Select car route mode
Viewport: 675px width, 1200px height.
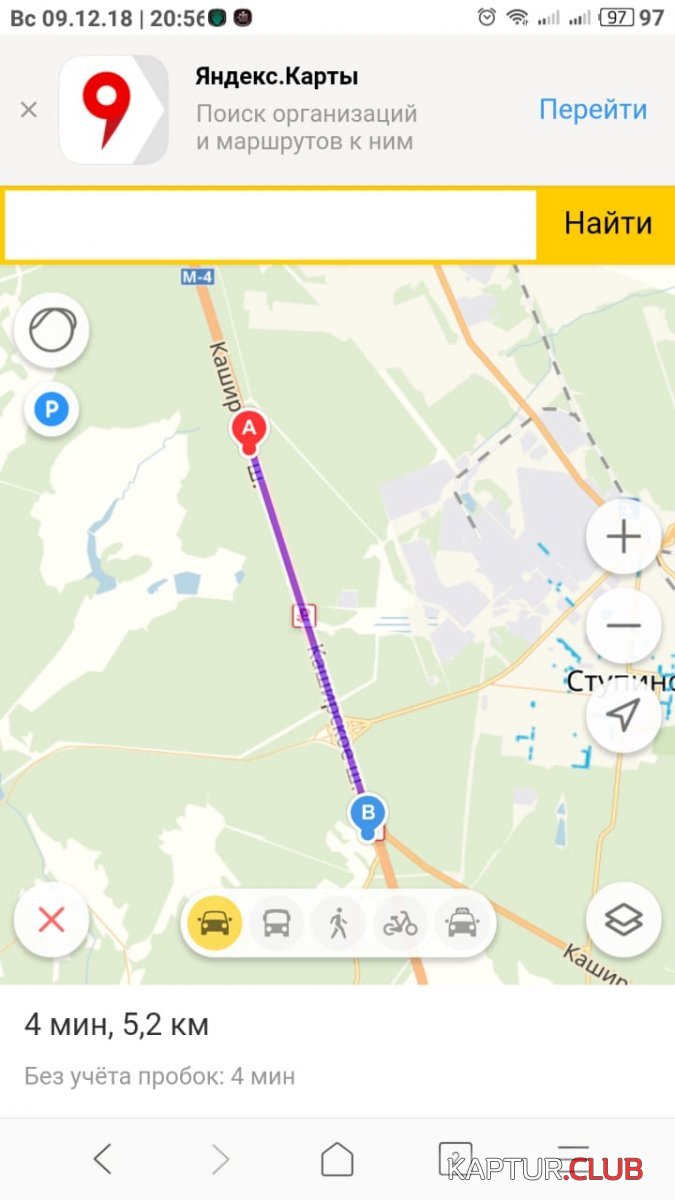pyautogui.click(x=214, y=923)
